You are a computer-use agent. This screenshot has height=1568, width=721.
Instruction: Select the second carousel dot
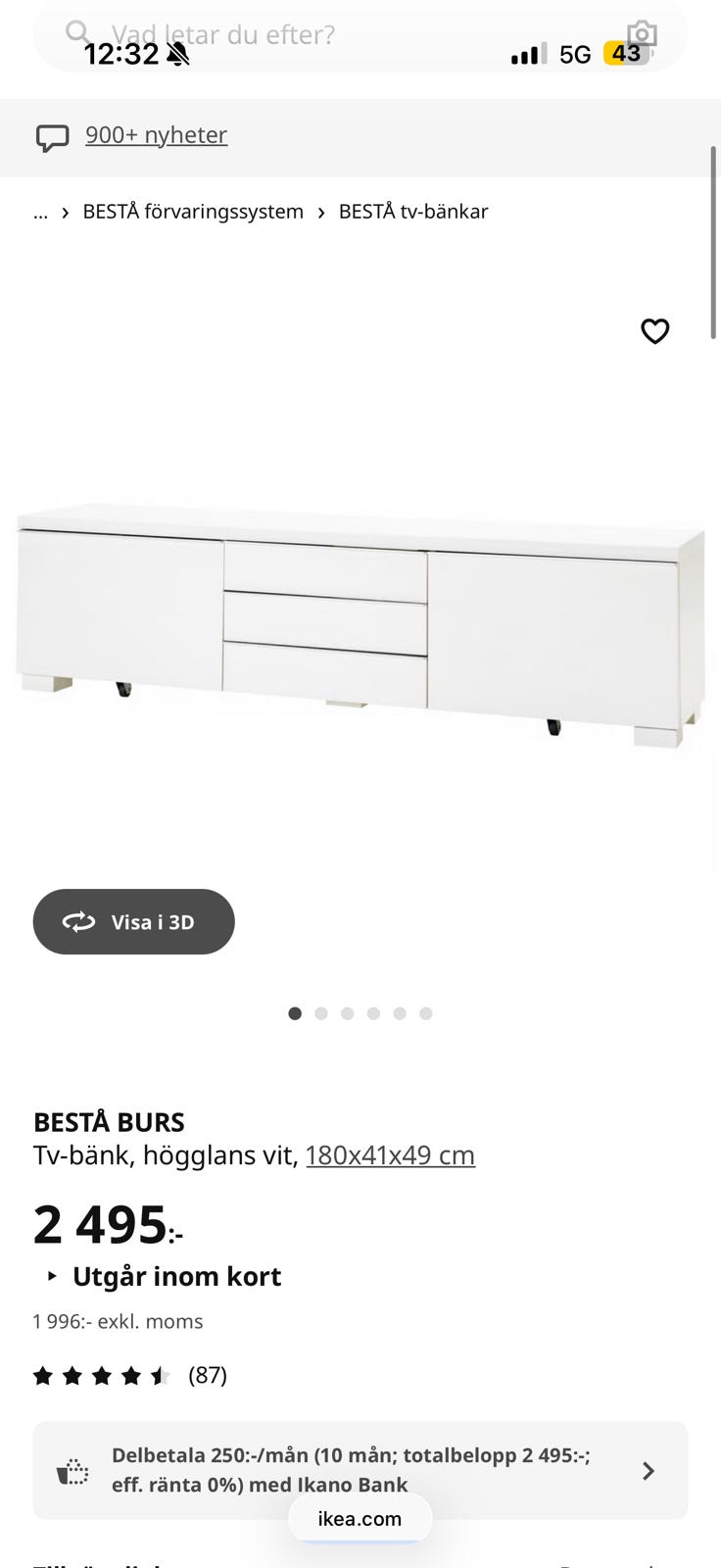[x=320, y=1013]
